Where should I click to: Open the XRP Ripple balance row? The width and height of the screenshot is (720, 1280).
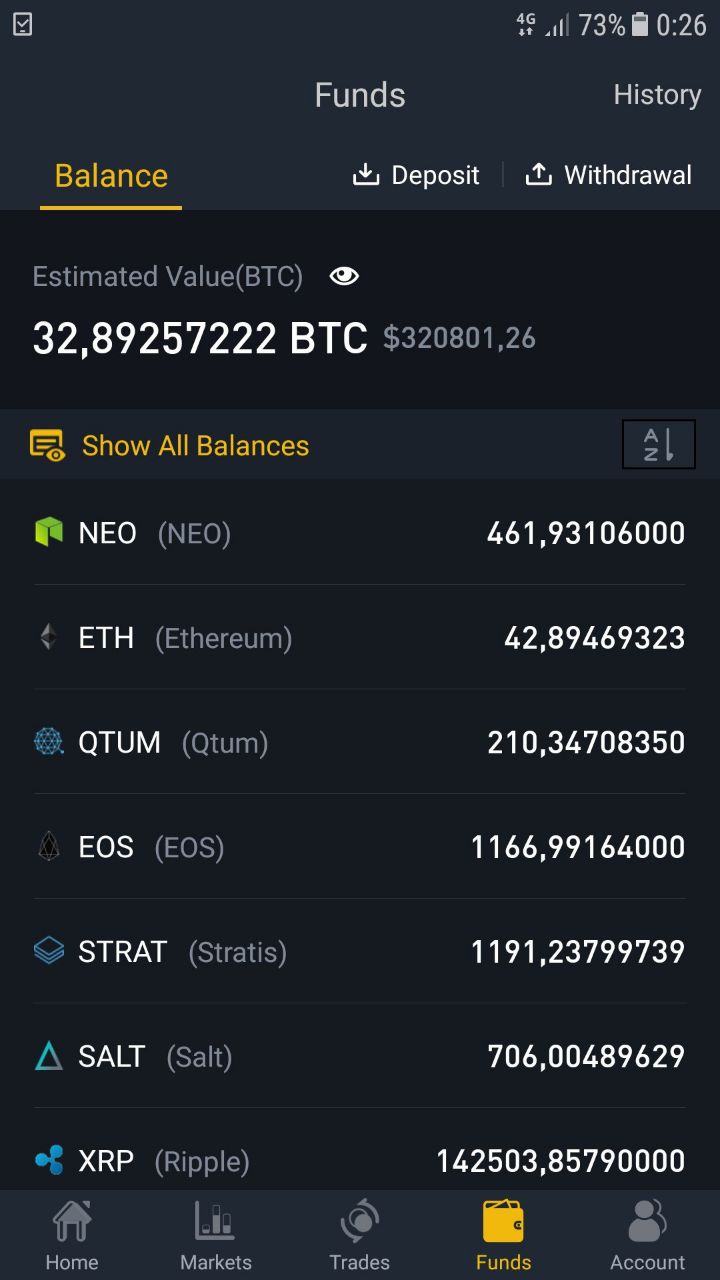point(360,1150)
